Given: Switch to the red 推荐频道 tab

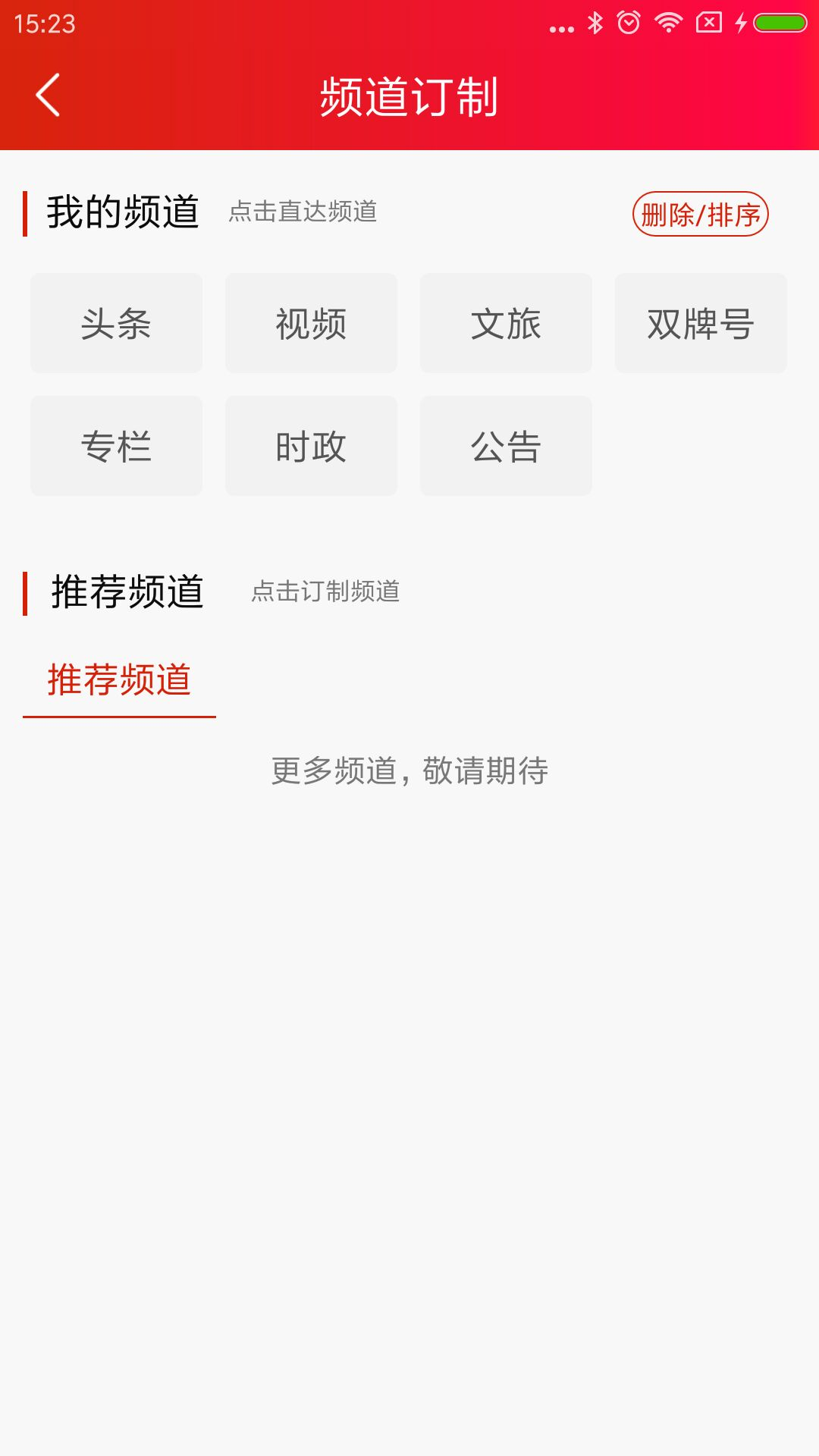Looking at the screenshot, I should [x=119, y=679].
